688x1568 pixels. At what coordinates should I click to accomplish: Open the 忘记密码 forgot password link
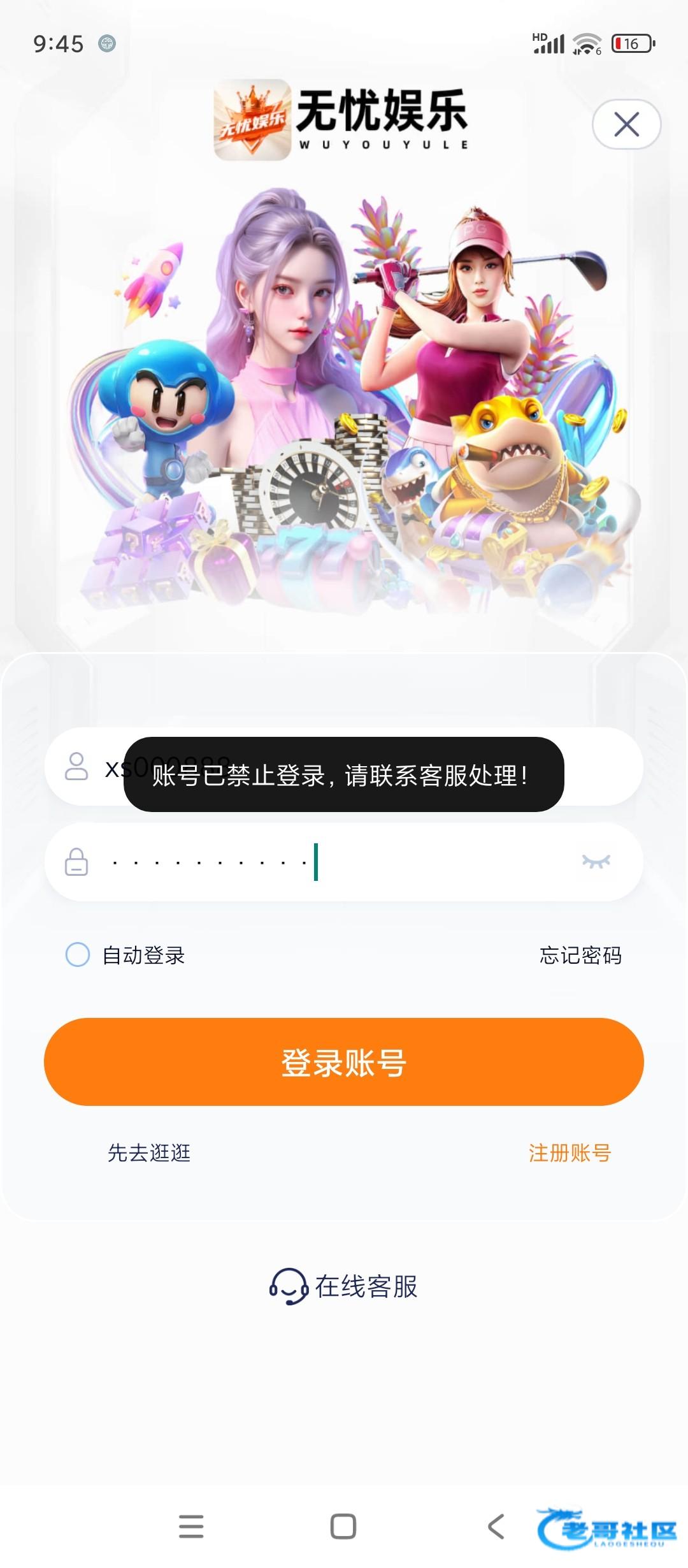580,955
